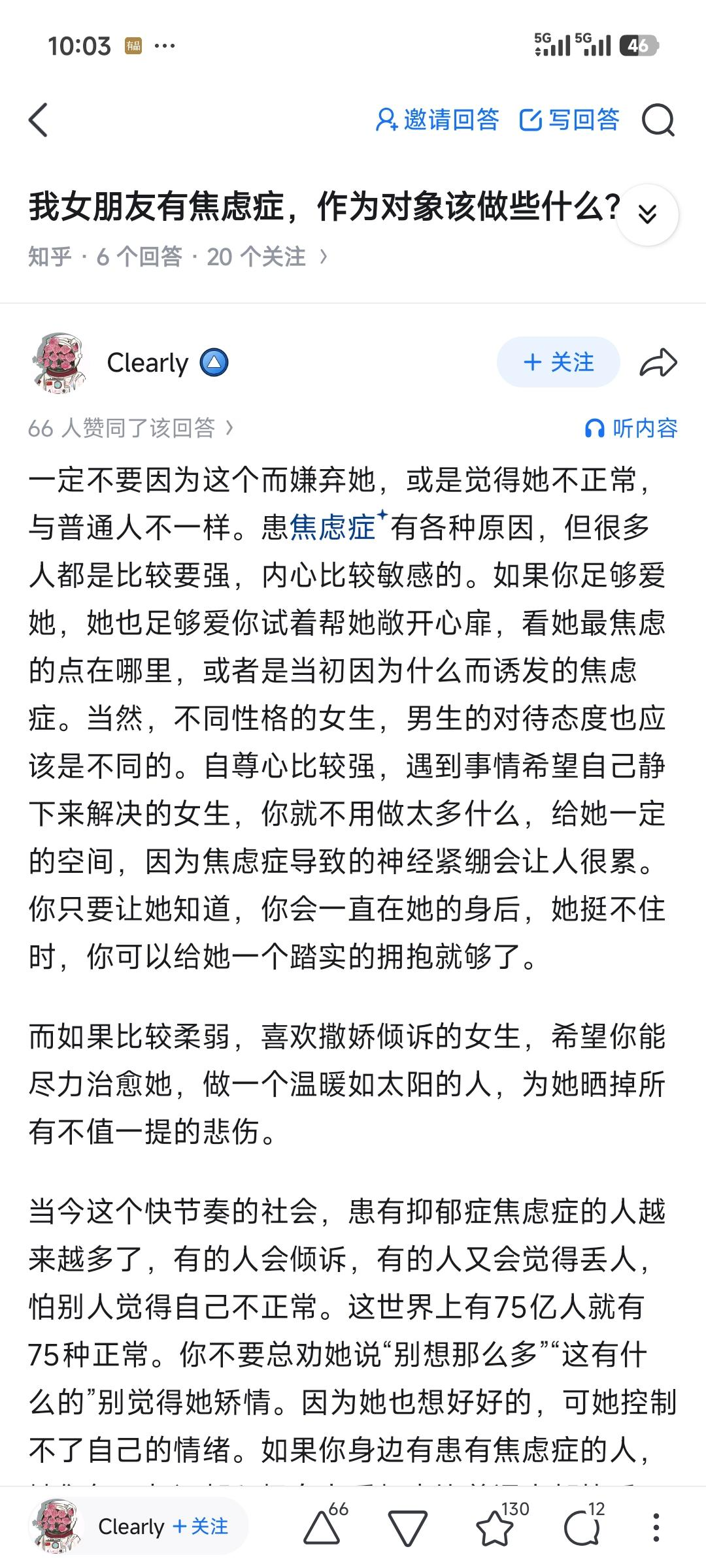This screenshot has height=1568, width=706.
Task: Open the search magnifier icon
Action: pyautogui.click(x=658, y=120)
